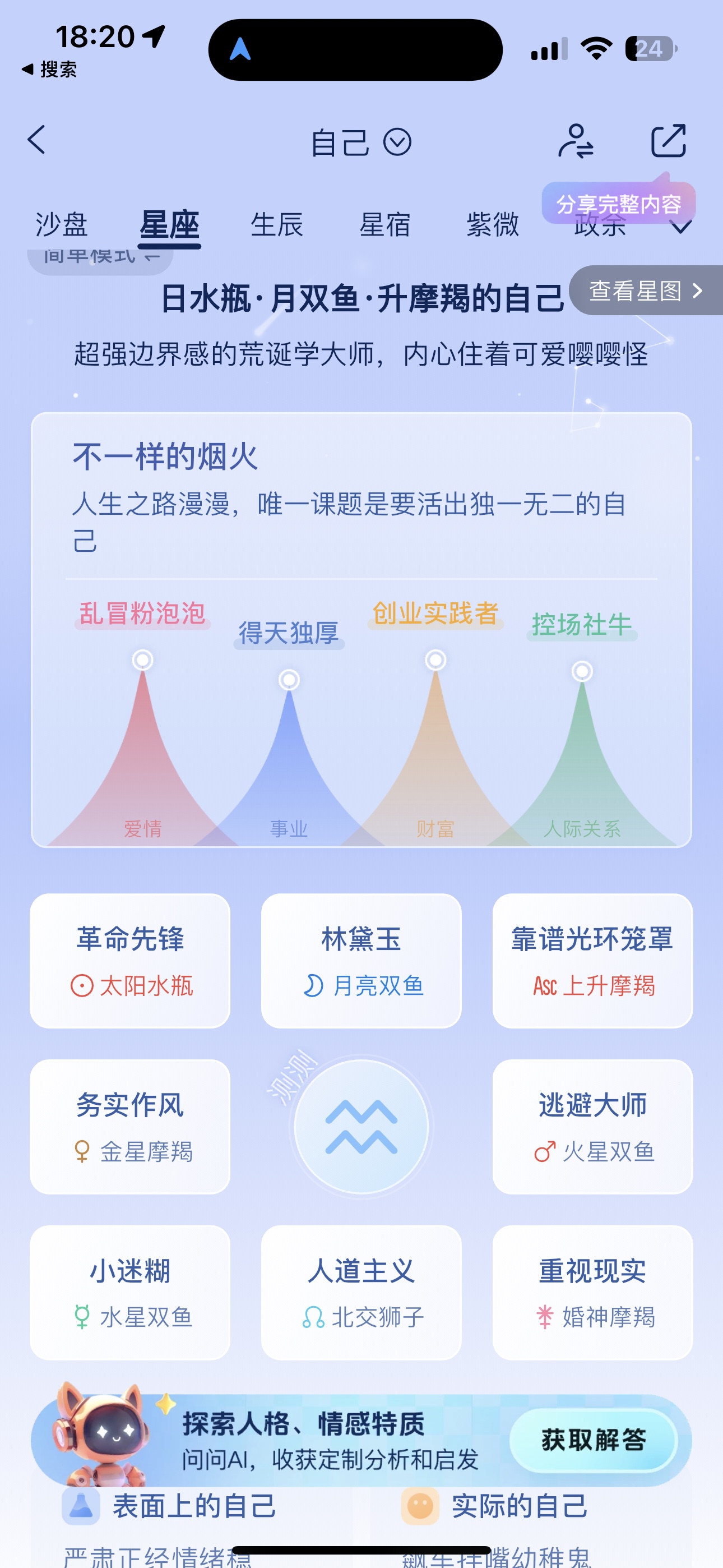Go back using the top-left arrow
The height and width of the screenshot is (1568, 723).
pos(36,141)
